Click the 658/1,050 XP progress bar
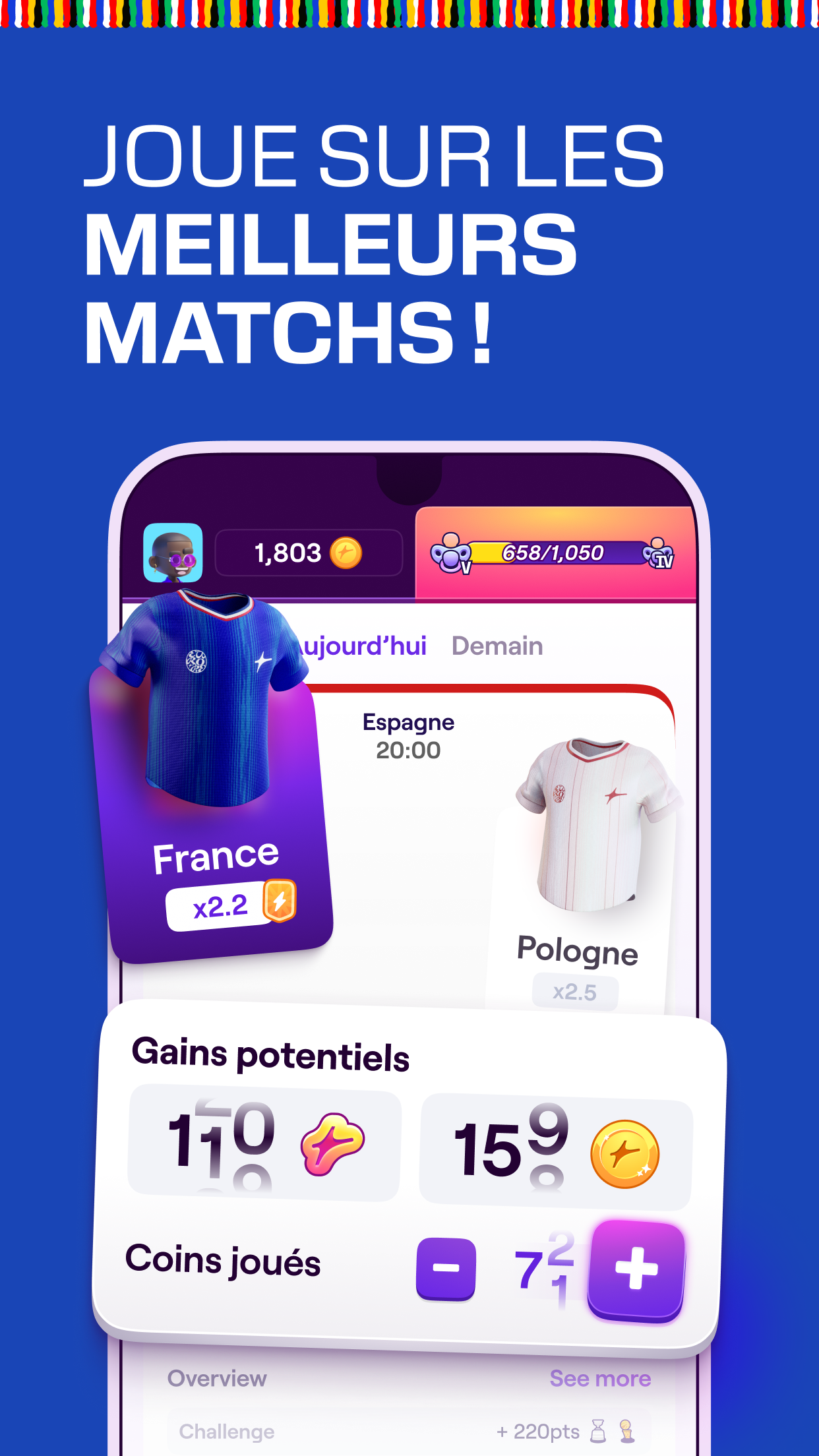This screenshot has width=819, height=1456. click(x=554, y=554)
